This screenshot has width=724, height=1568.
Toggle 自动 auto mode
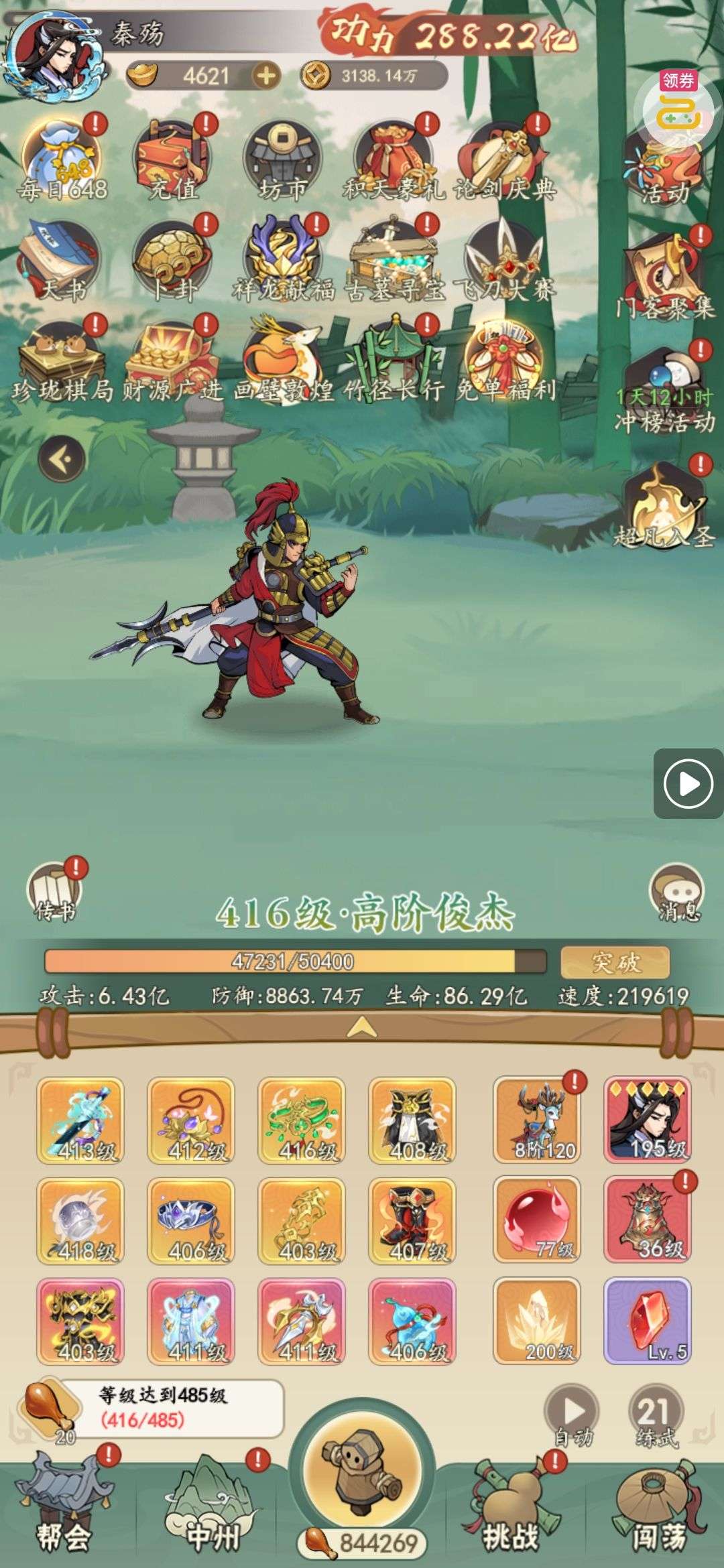coord(572,1415)
